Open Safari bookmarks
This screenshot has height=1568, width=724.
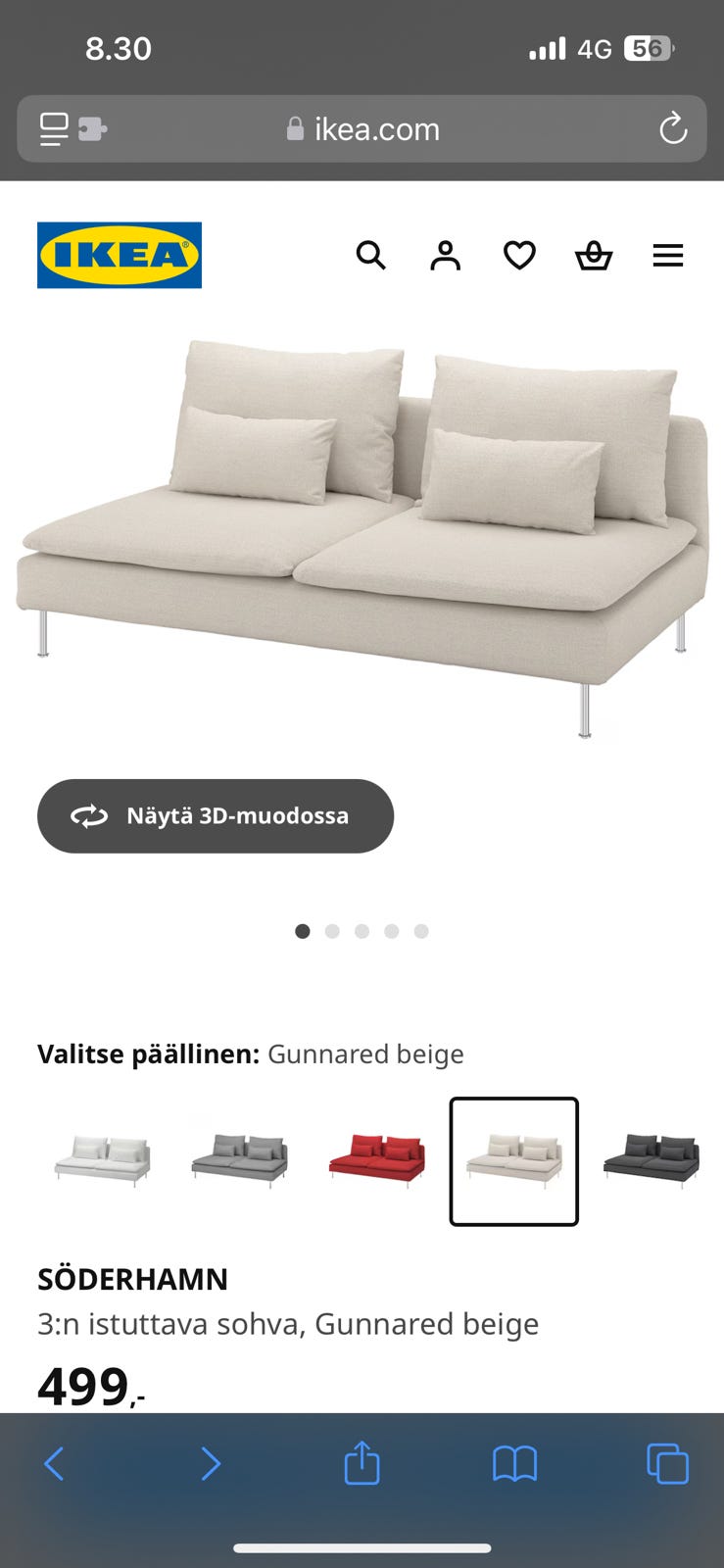514,1464
